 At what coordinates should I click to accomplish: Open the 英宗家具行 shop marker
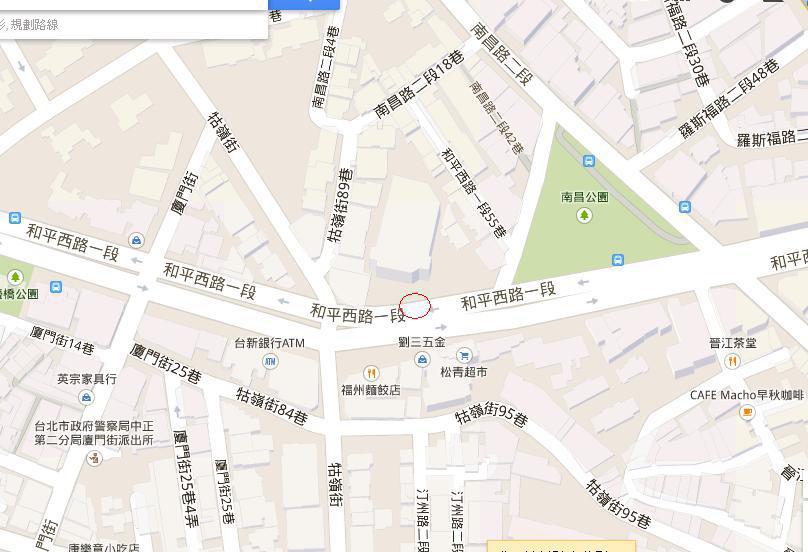click(87, 397)
